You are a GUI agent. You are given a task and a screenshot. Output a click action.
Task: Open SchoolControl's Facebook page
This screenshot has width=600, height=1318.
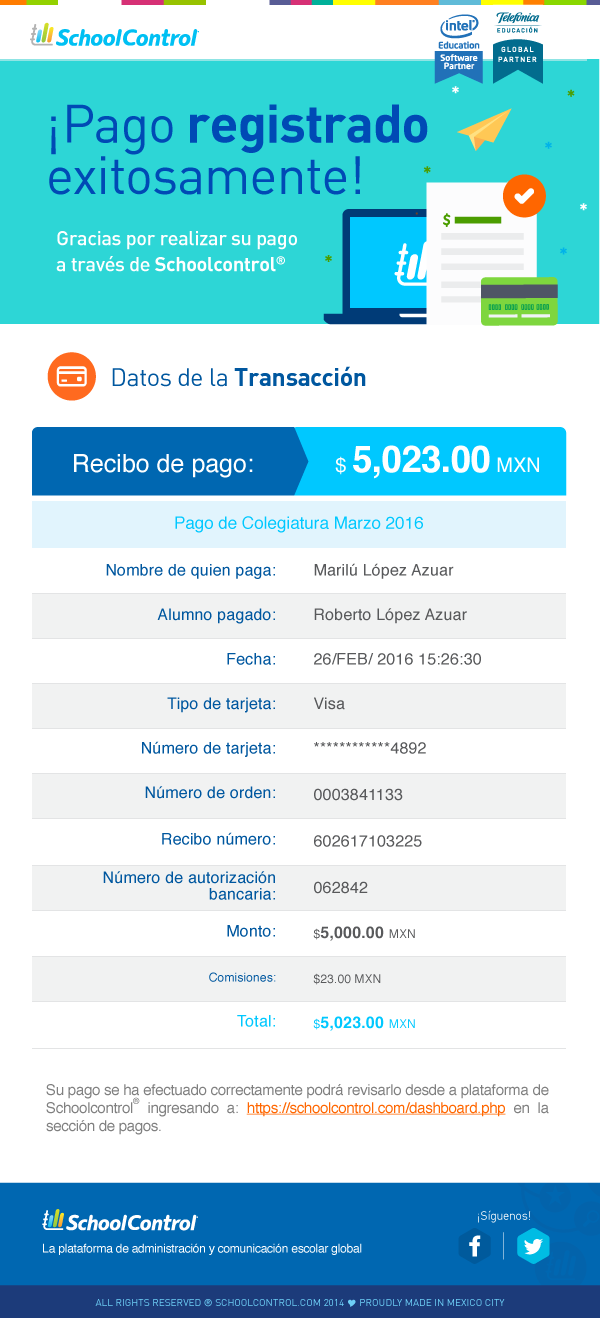click(474, 1246)
